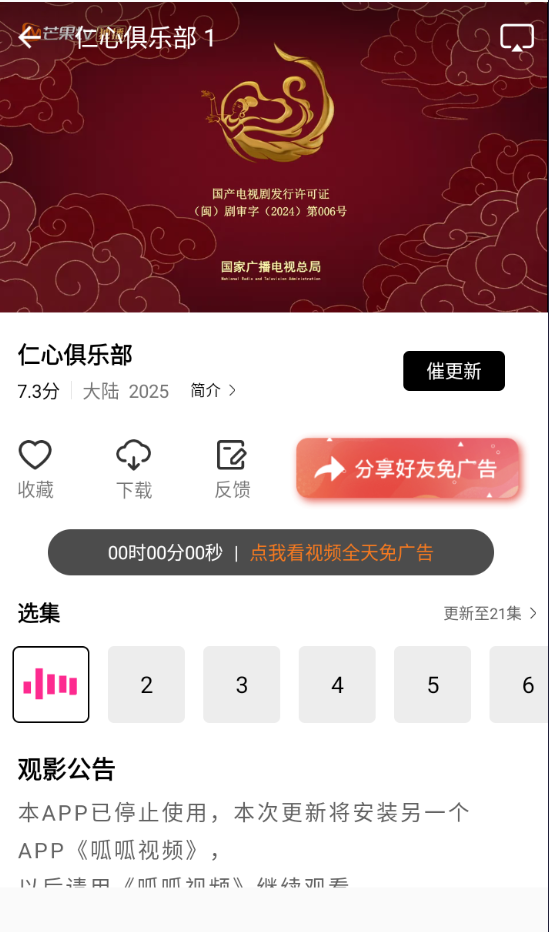Play episode 5

point(433,685)
